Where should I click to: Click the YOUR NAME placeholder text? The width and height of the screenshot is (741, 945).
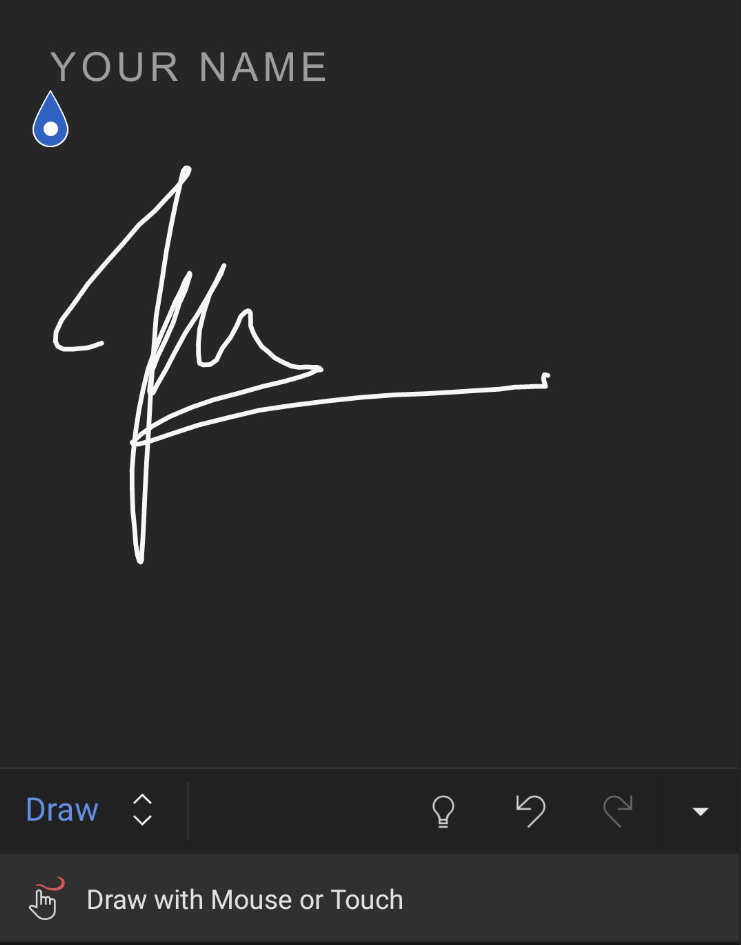(x=190, y=67)
